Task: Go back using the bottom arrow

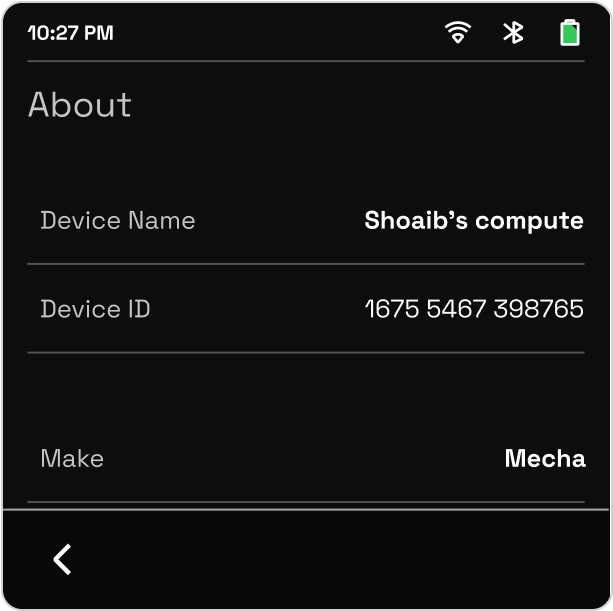Action: pos(63,559)
